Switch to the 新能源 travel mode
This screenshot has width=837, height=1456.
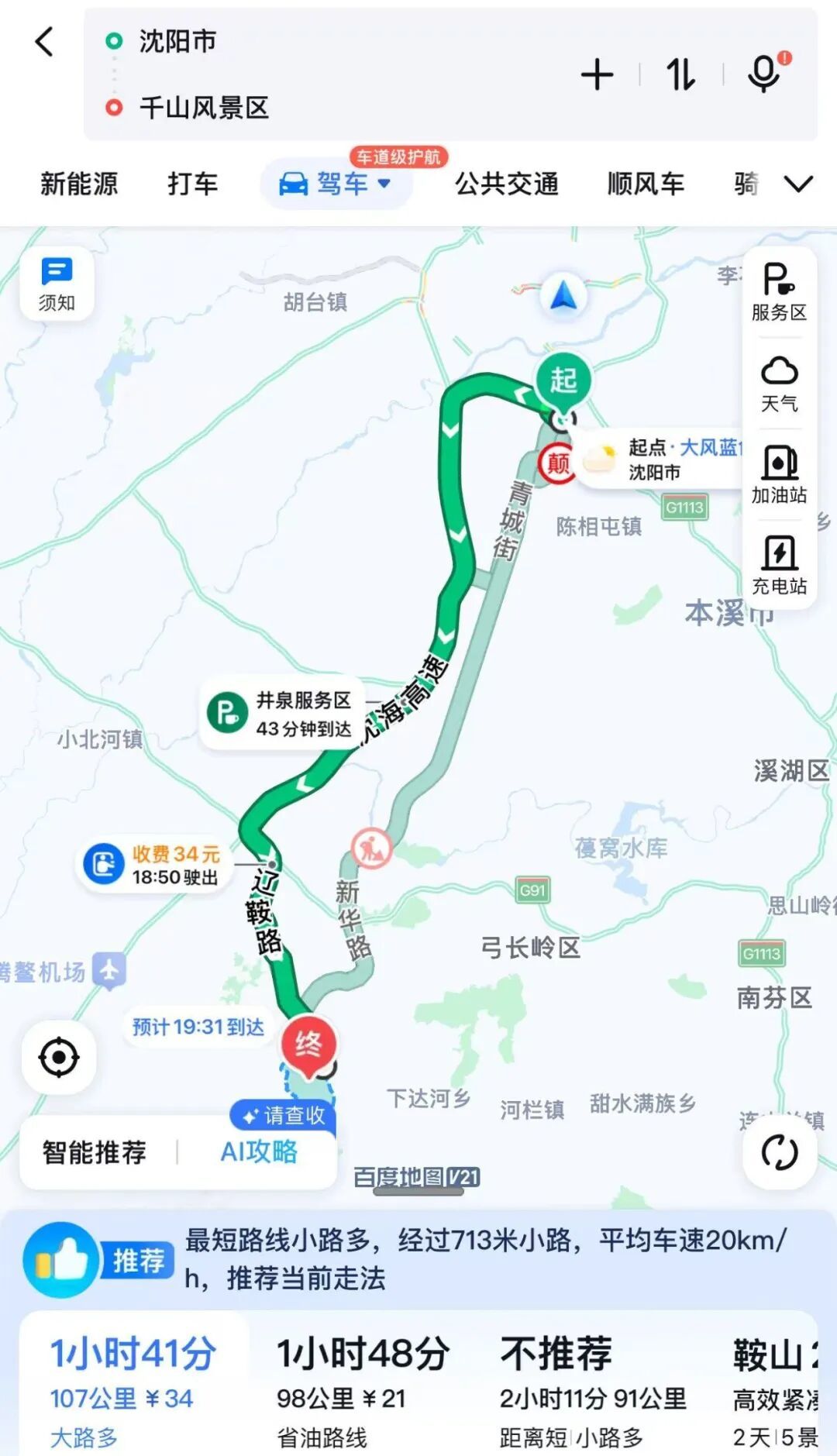(x=79, y=184)
